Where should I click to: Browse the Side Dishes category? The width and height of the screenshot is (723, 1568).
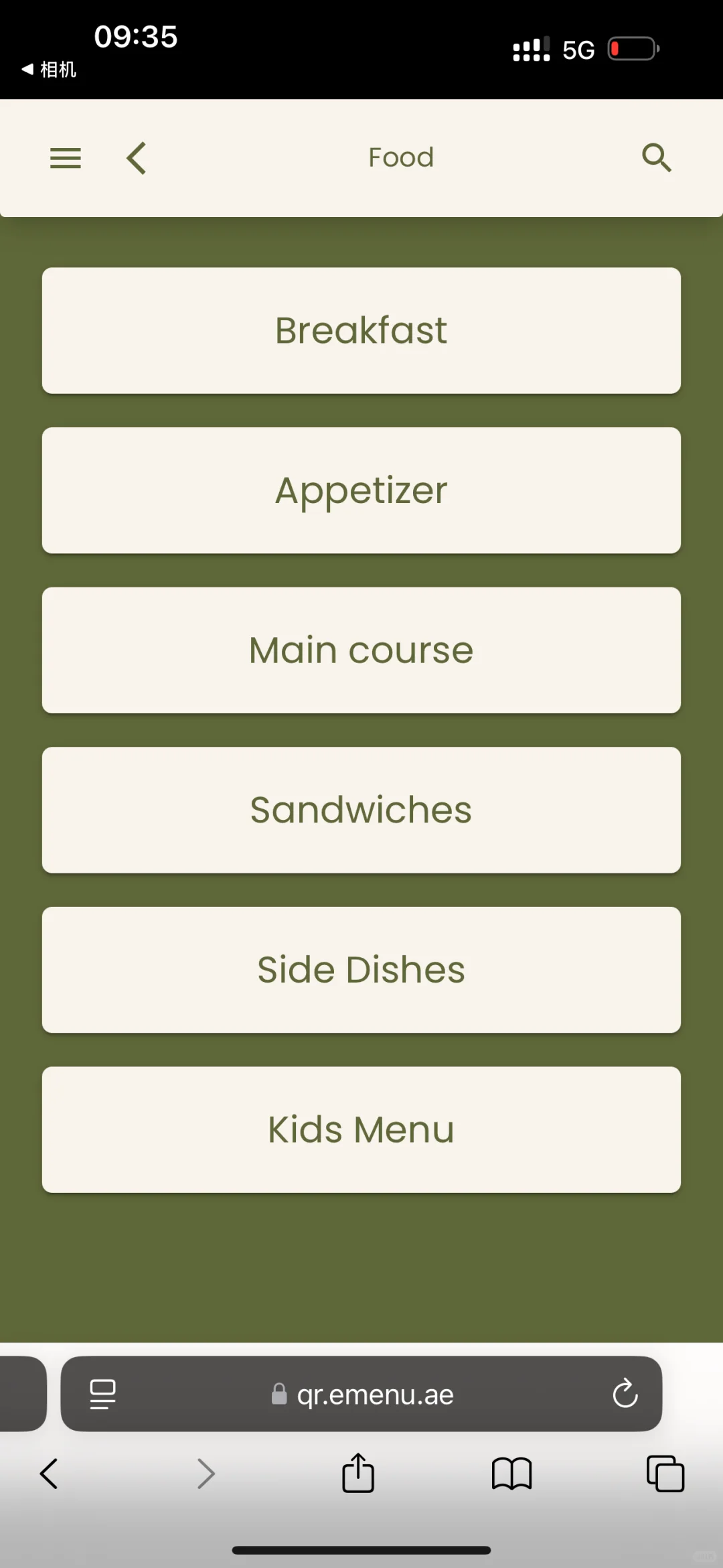click(x=361, y=970)
